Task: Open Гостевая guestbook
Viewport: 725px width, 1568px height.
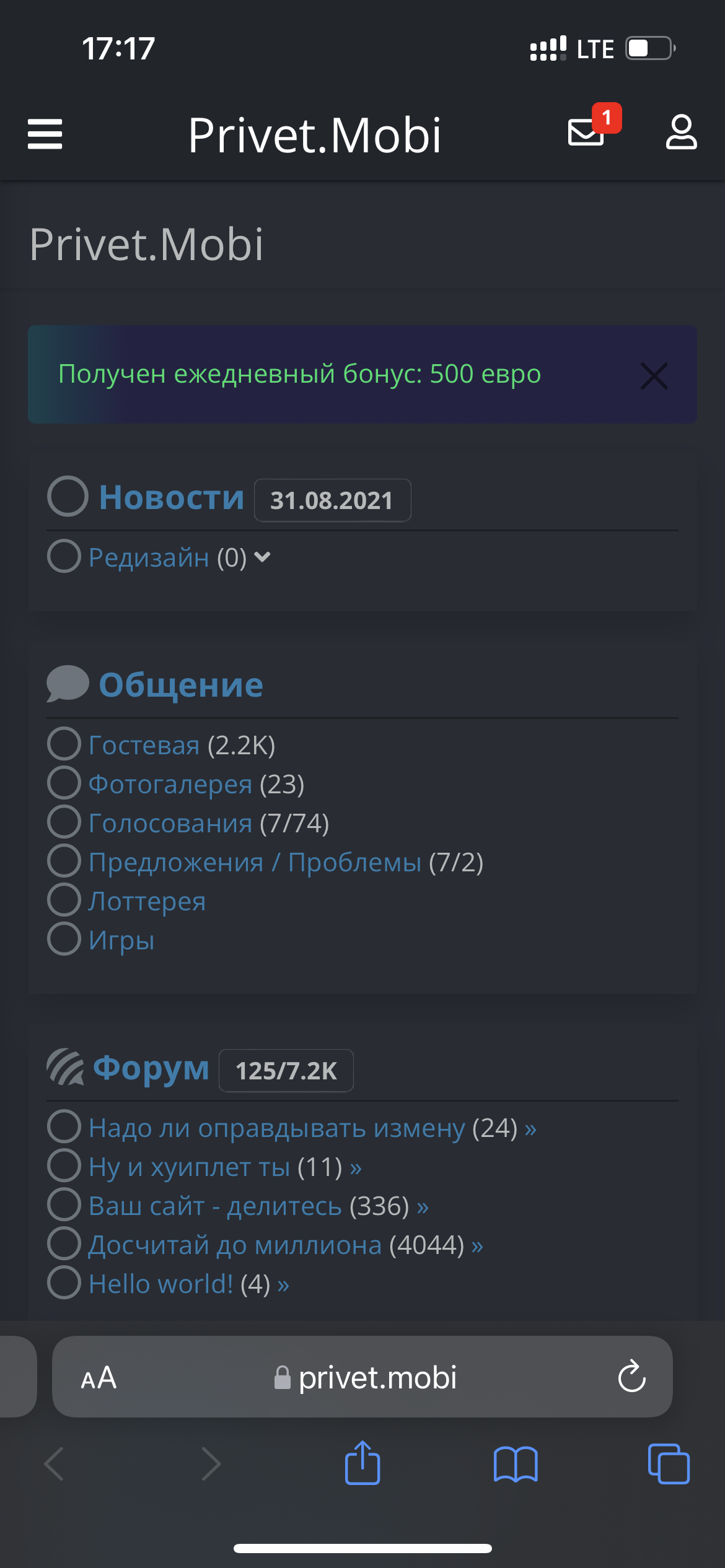Action: point(144,745)
